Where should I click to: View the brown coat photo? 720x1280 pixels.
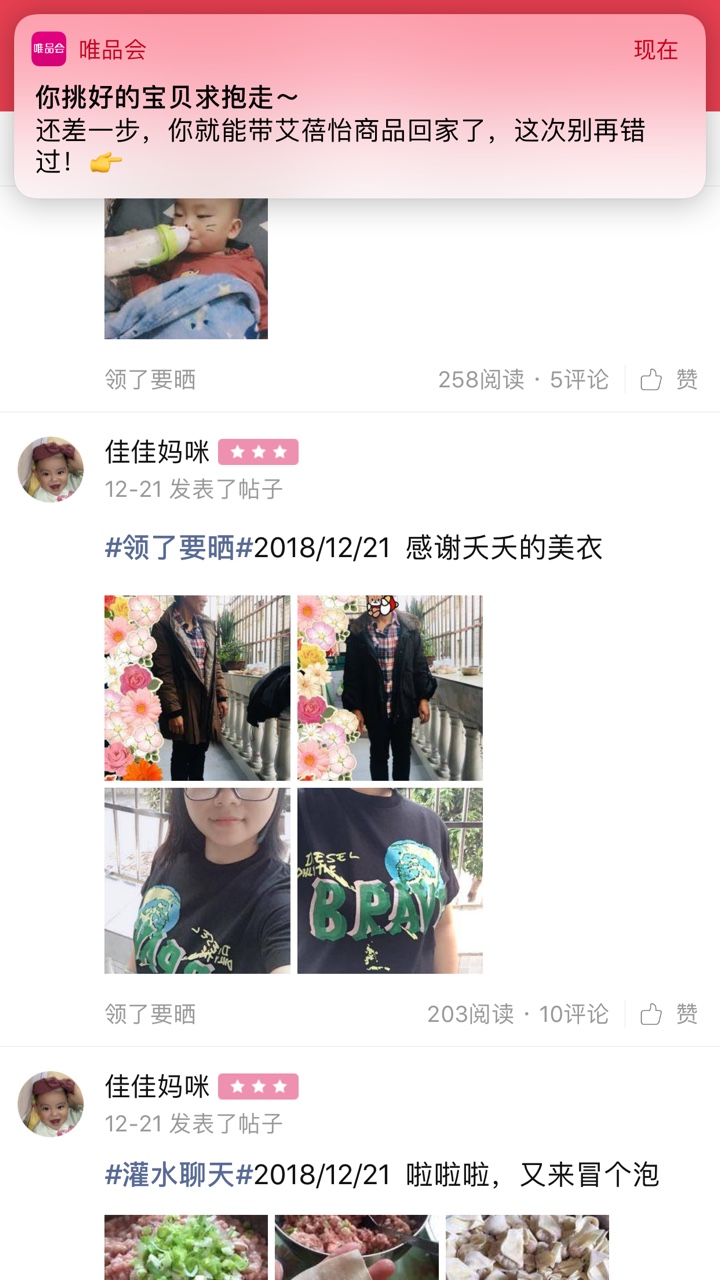[x=197, y=688]
